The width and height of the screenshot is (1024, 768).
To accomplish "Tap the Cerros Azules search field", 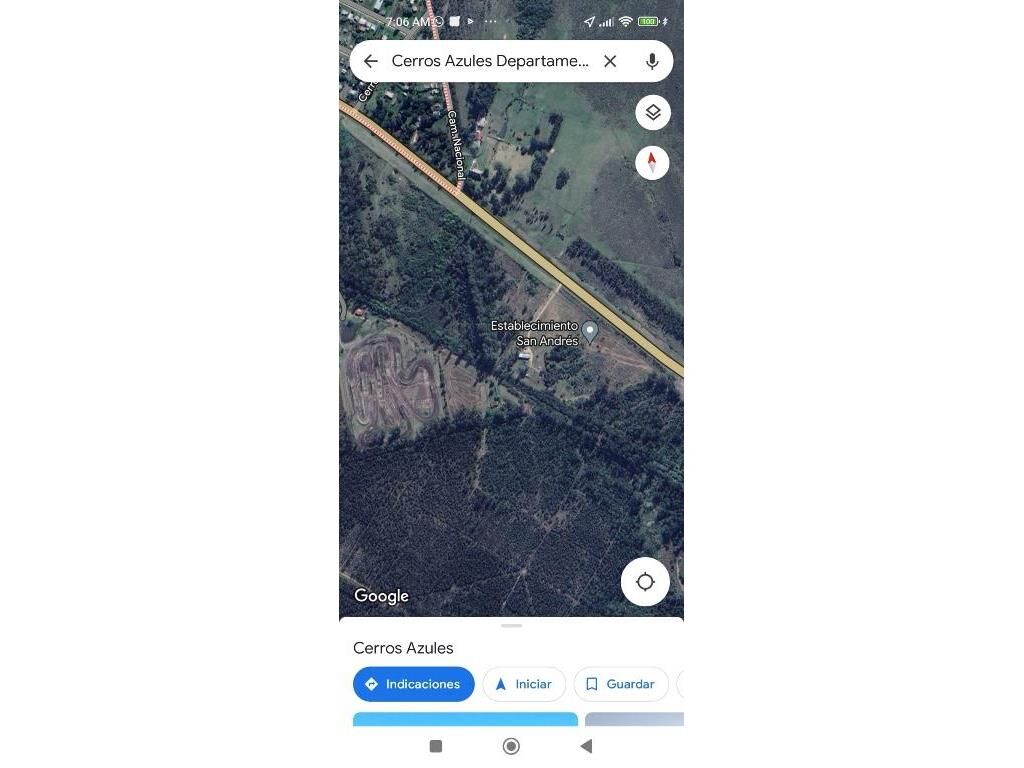I will point(489,61).
